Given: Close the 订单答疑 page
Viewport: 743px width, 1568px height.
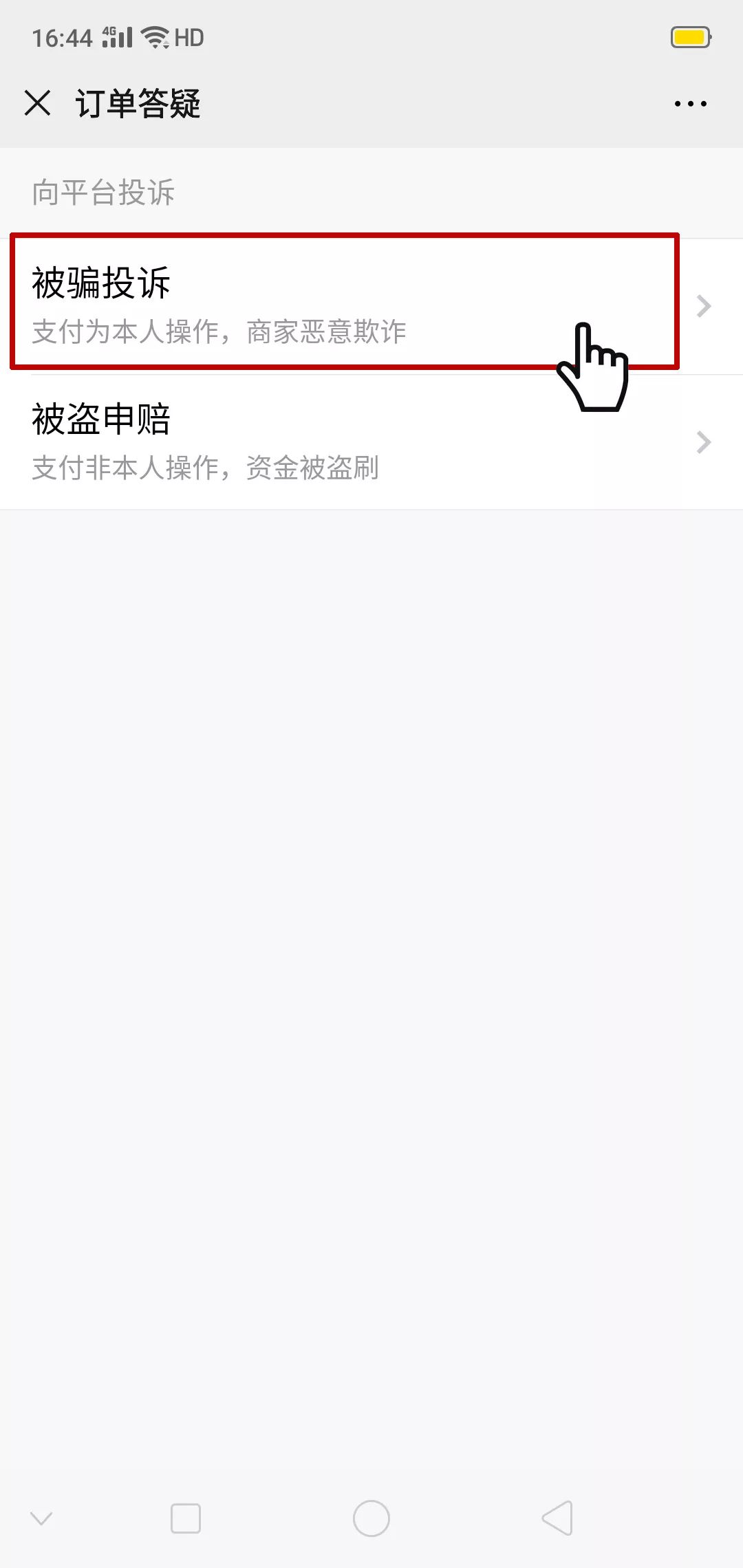Looking at the screenshot, I should [37, 103].
